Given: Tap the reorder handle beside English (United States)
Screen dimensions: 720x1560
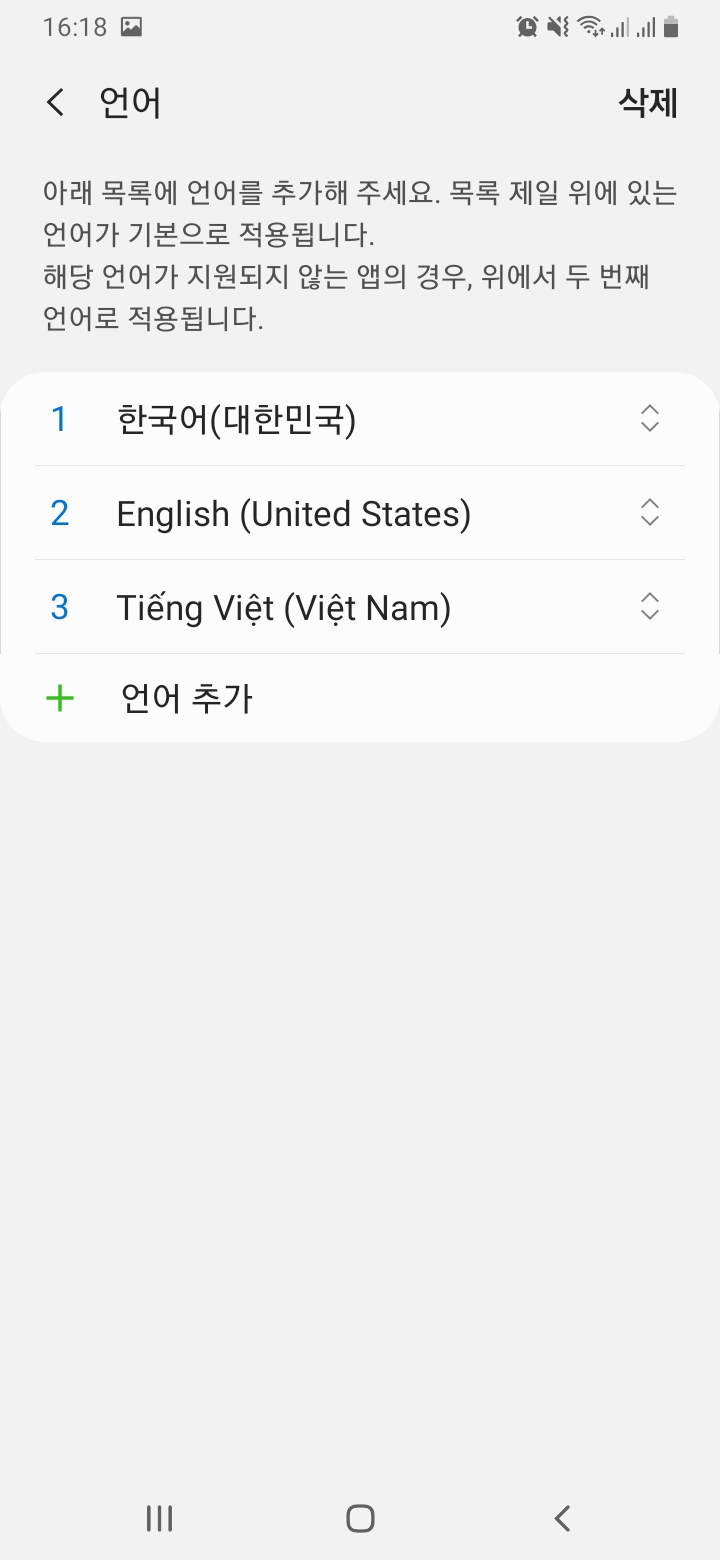Looking at the screenshot, I should [650, 513].
